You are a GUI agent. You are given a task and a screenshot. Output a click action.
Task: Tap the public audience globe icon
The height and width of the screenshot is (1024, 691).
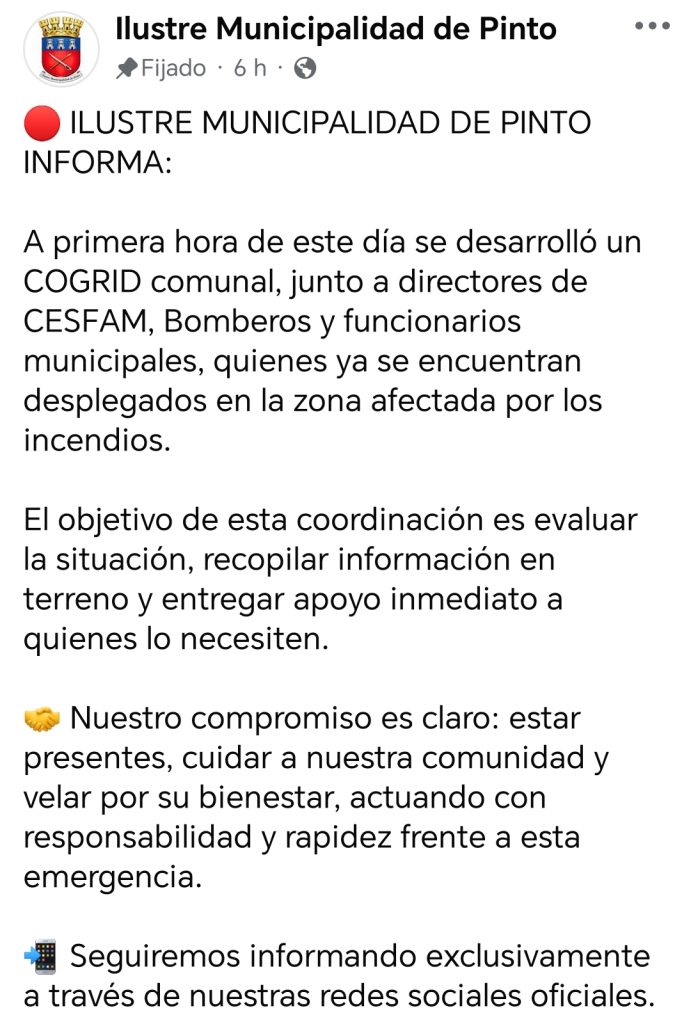(x=306, y=68)
